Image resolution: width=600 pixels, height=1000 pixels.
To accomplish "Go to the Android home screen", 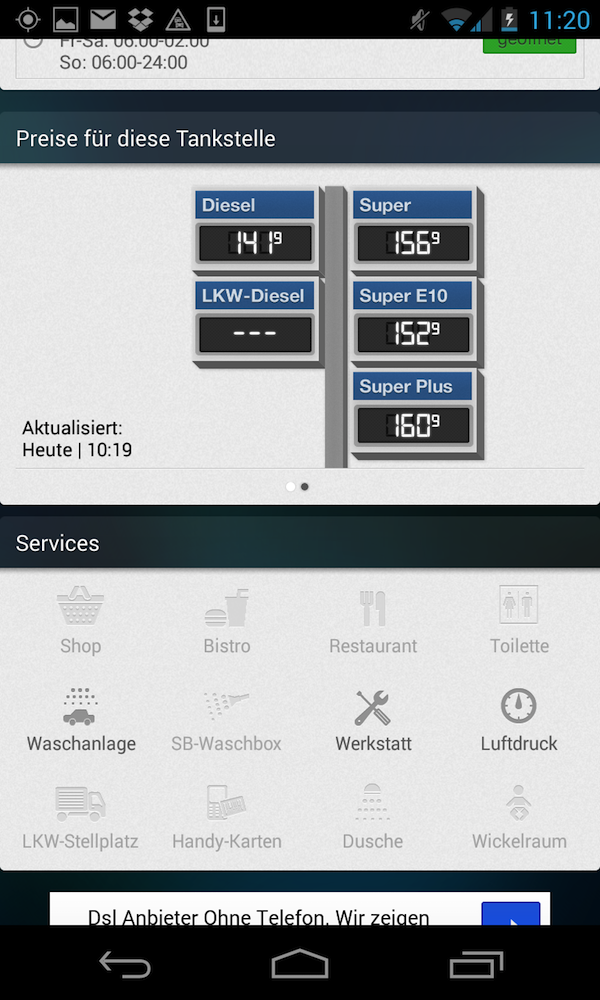I will pos(300,965).
